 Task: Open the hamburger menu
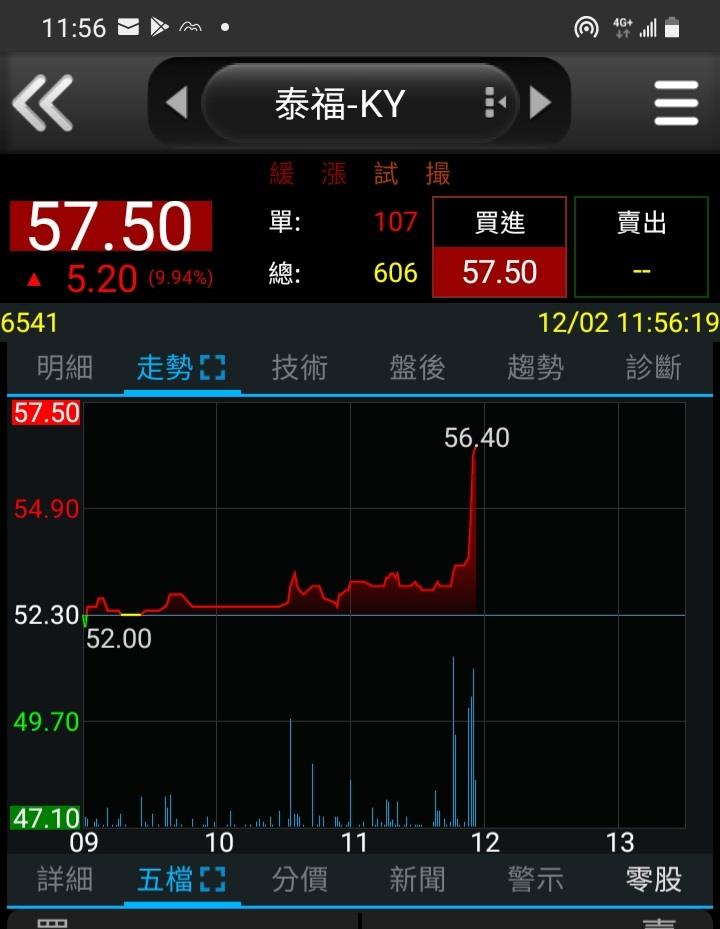pos(676,103)
